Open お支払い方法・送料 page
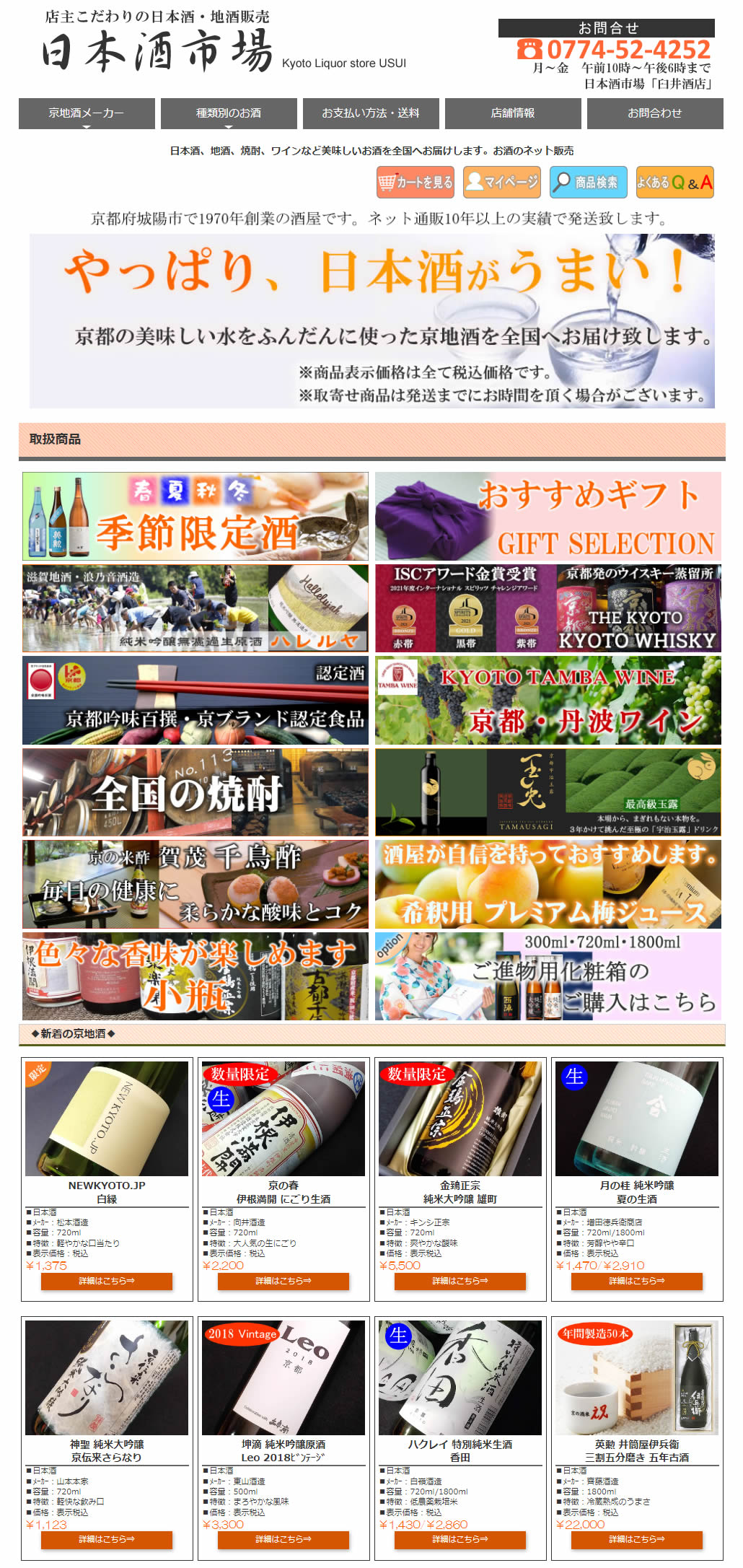This screenshot has width=743, height=1568. 370,113
